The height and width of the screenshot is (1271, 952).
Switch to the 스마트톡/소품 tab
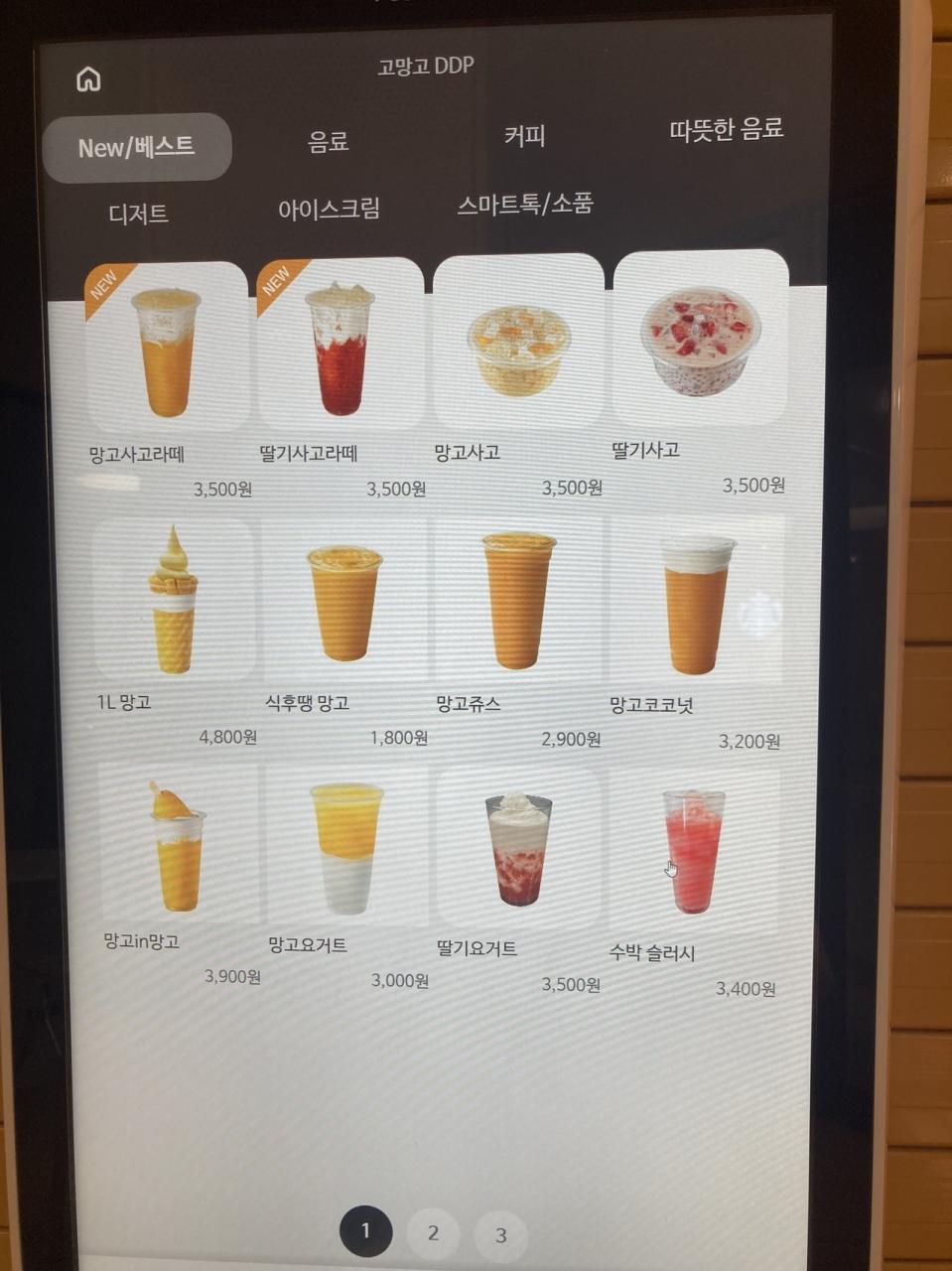(x=524, y=205)
